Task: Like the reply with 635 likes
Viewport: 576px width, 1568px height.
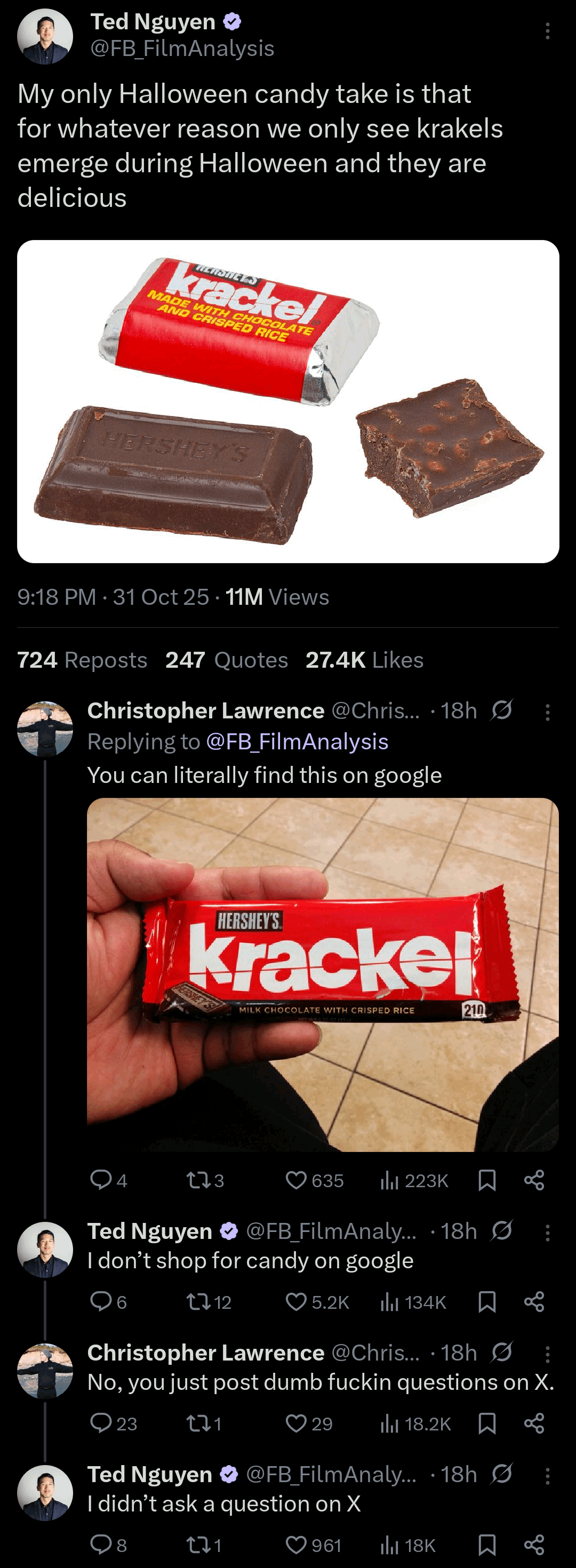Action: (296, 1180)
